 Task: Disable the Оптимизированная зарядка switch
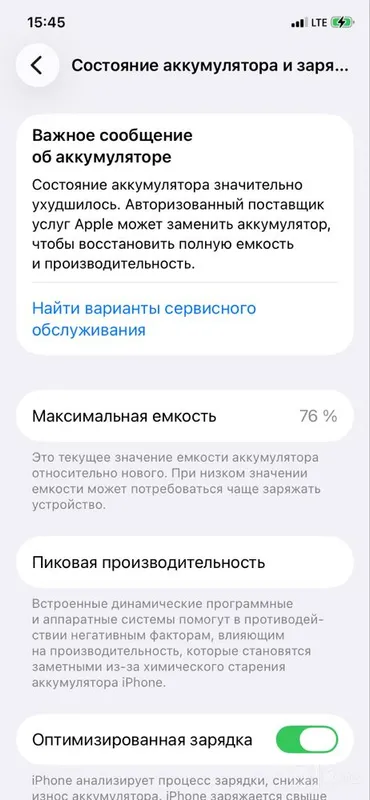(307, 740)
